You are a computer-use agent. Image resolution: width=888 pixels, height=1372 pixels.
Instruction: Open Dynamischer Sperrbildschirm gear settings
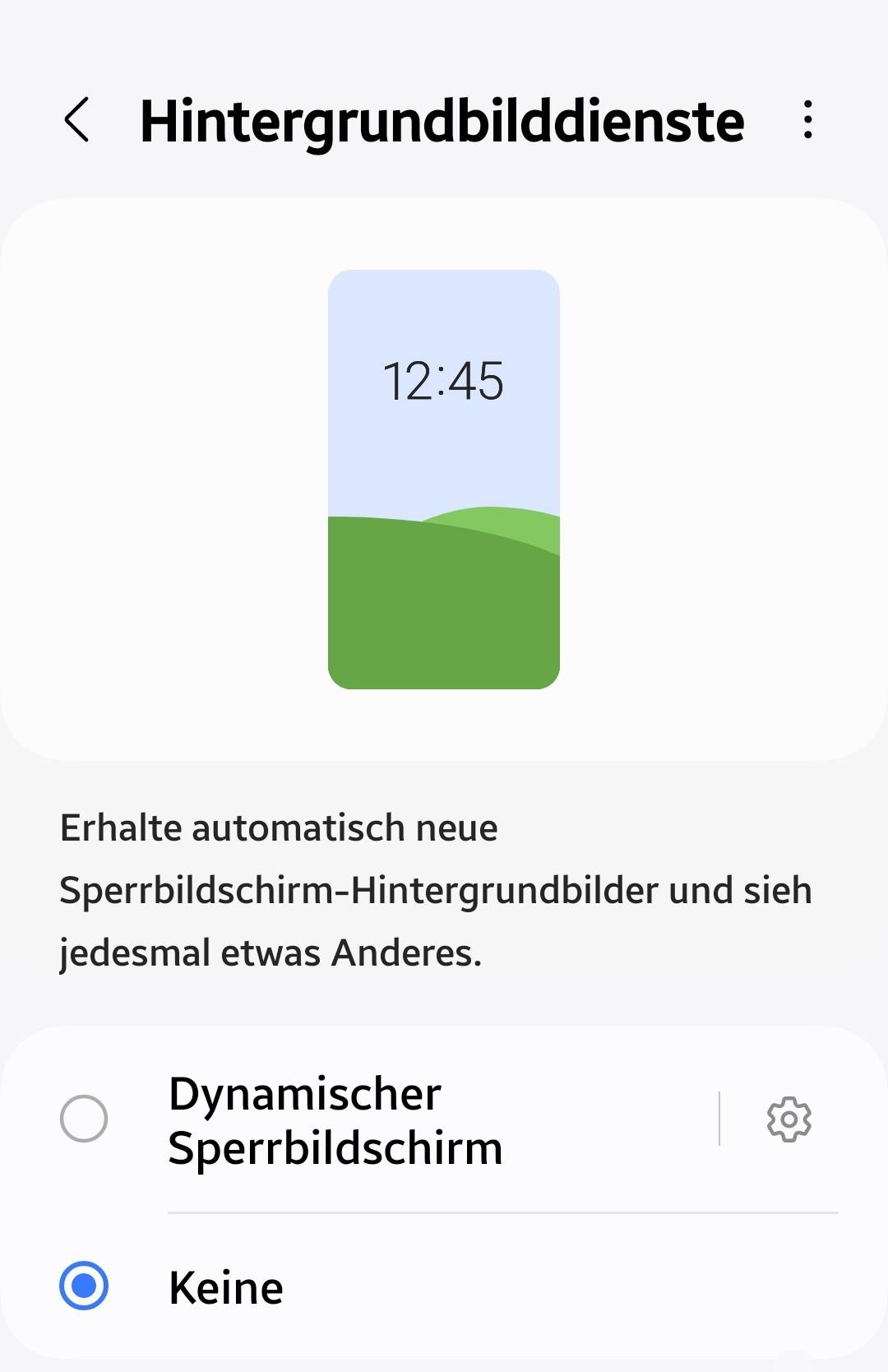pyautogui.click(x=789, y=1119)
